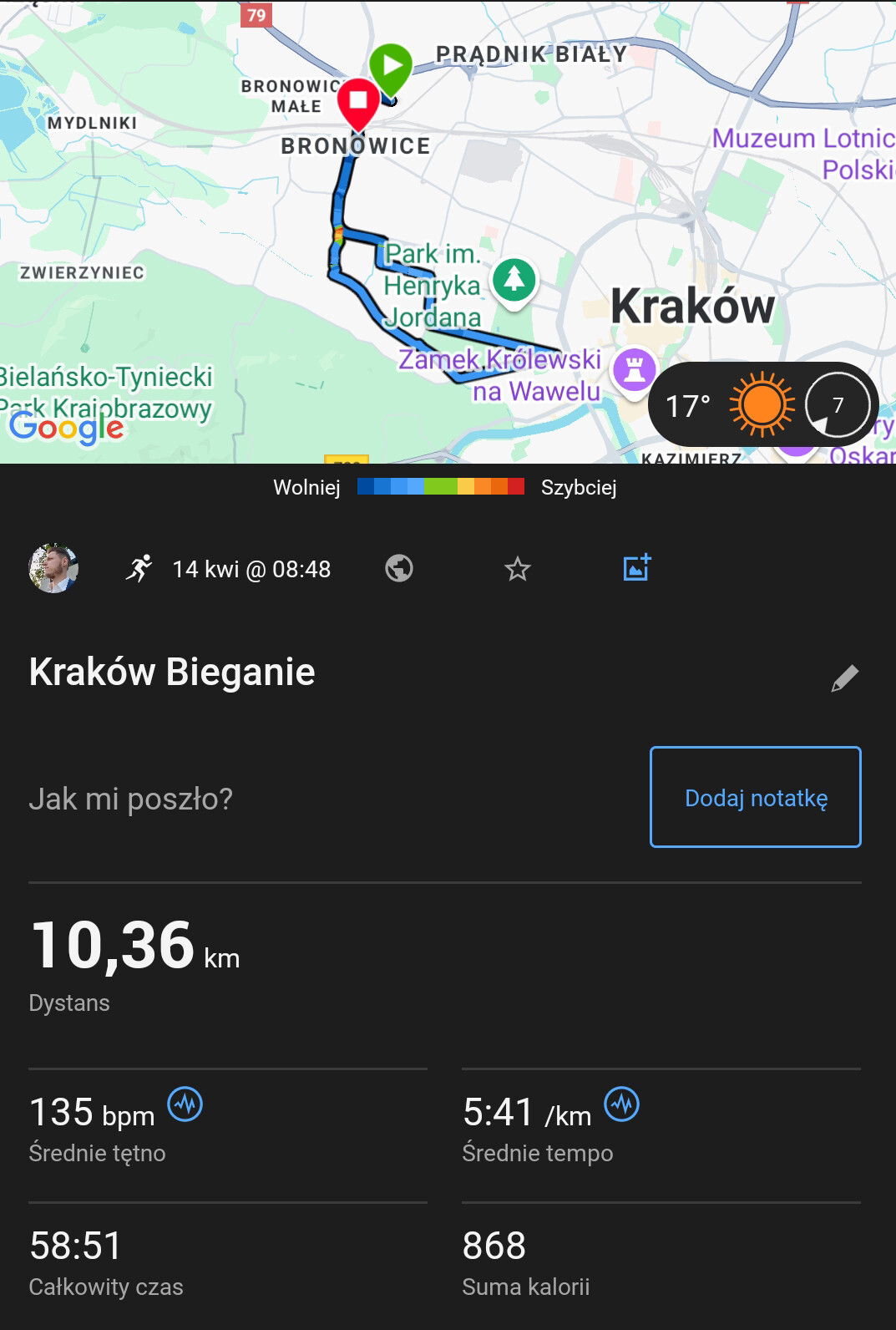Mark this run as favorite with the star
Image resolution: width=896 pixels, height=1330 pixels.
pos(518,569)
